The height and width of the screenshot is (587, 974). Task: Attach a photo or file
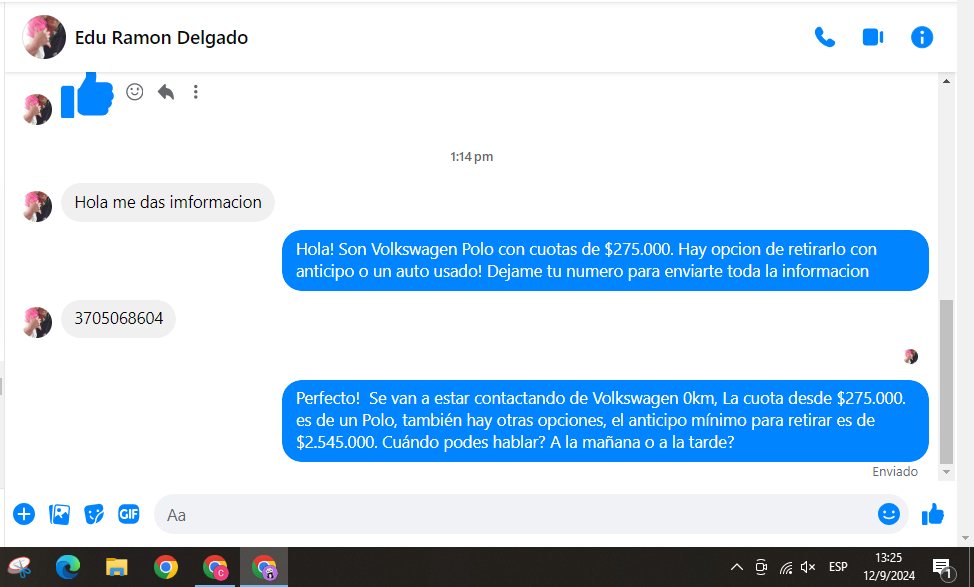point(60,514)
